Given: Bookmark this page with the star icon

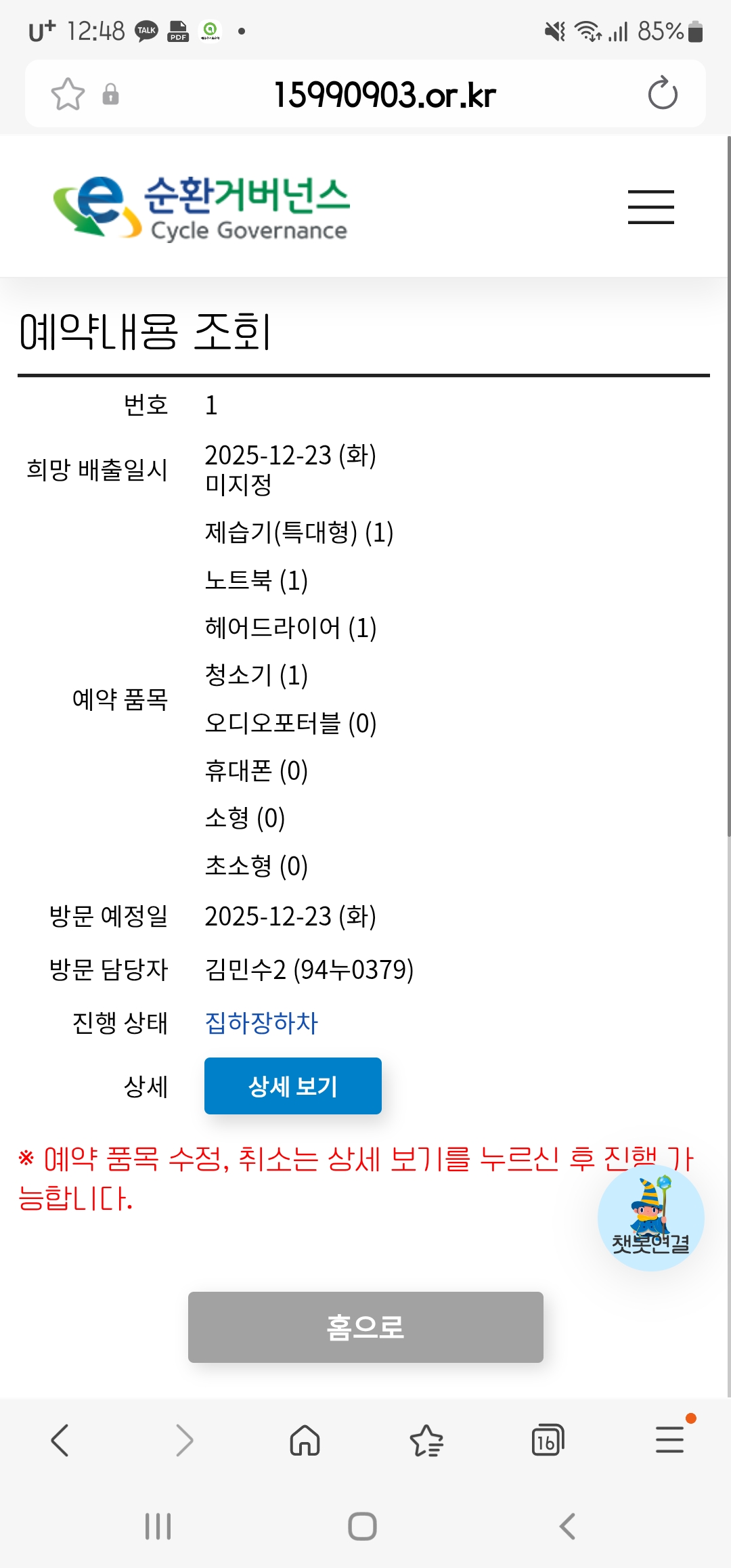Looking at the screenshot, I should tap(68, 94).
